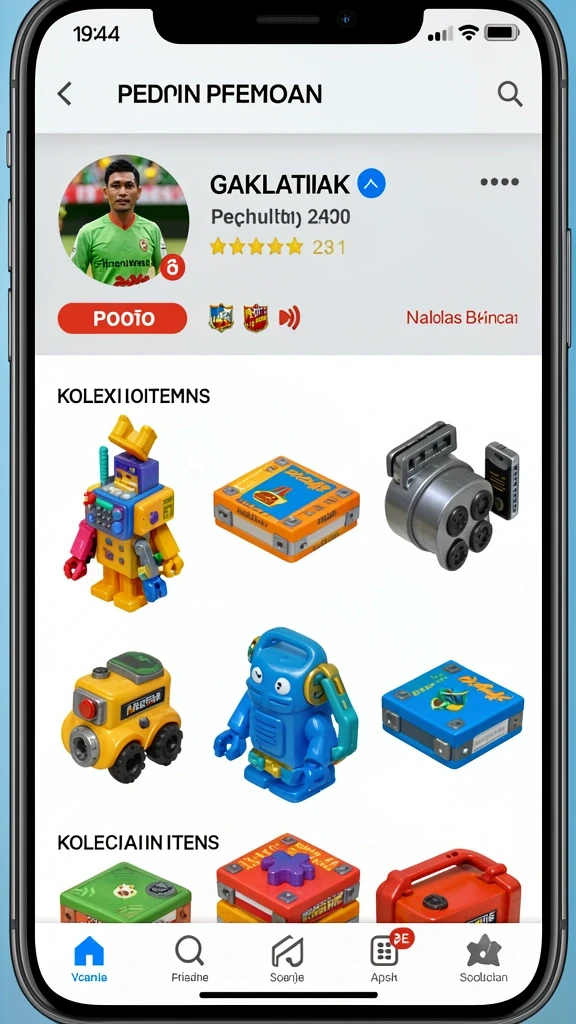Open the colorful crowned robot item
Viewport: 576px width, 1024px height.
(x=124, y=513)
